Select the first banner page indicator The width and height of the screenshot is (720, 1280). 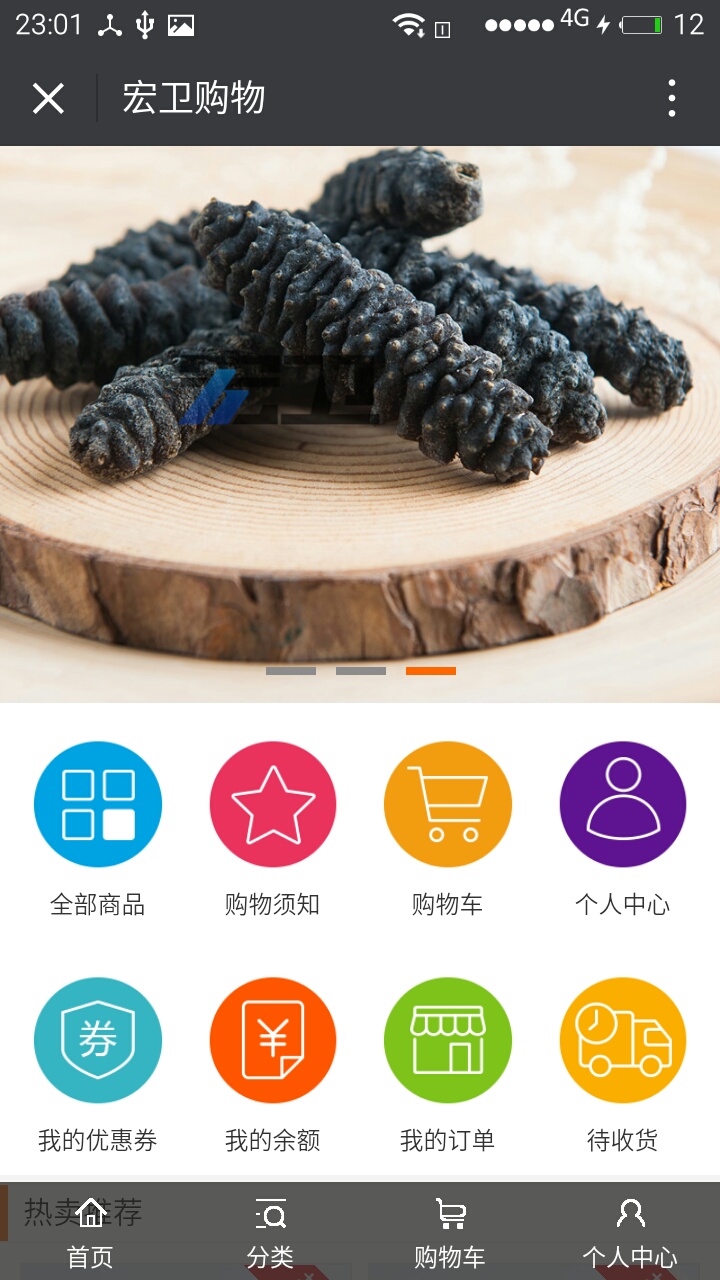click(x=291, y=671)
